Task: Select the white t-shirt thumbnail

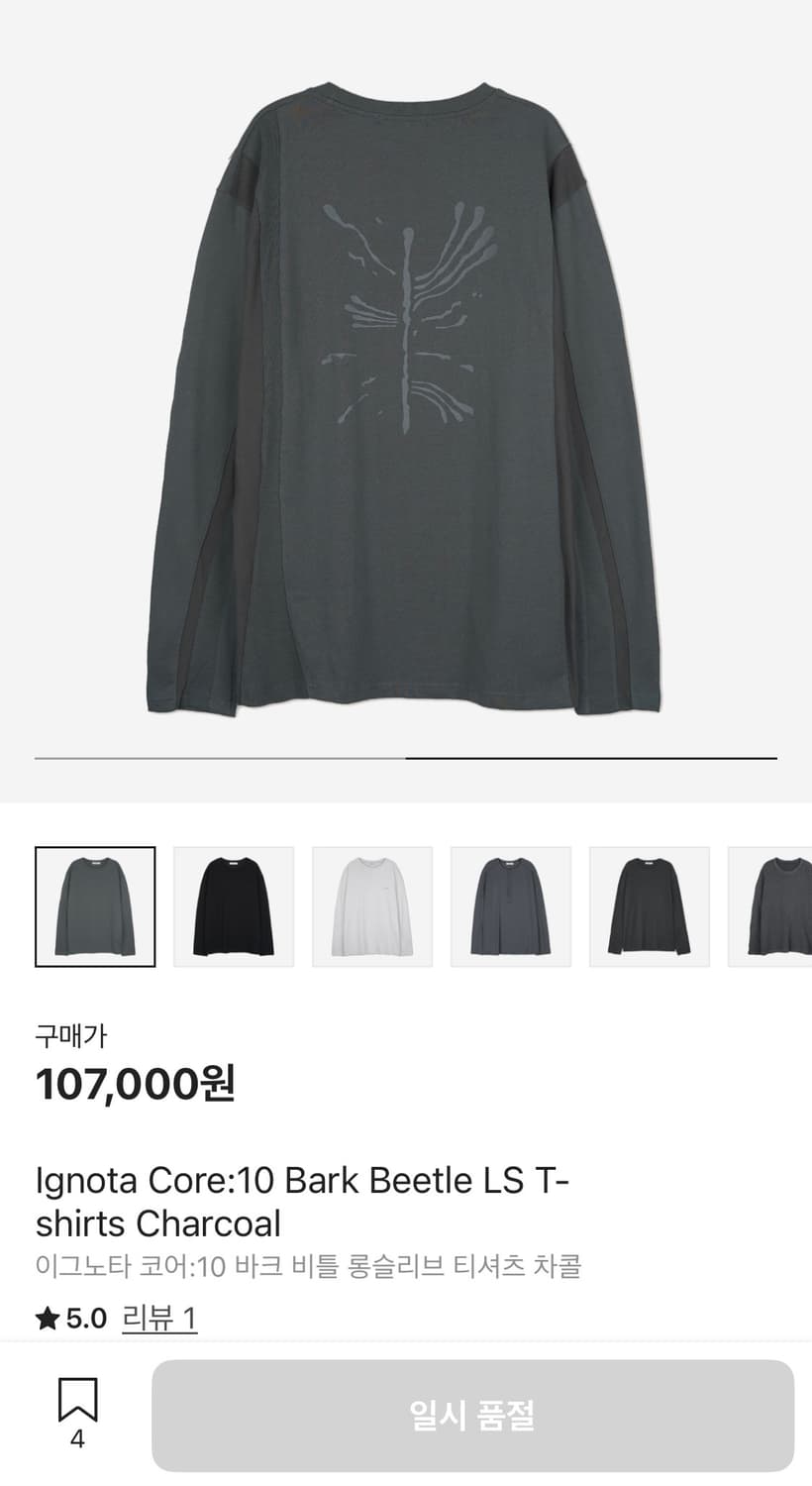Action: pyautogui.click(x=372, y=904)
